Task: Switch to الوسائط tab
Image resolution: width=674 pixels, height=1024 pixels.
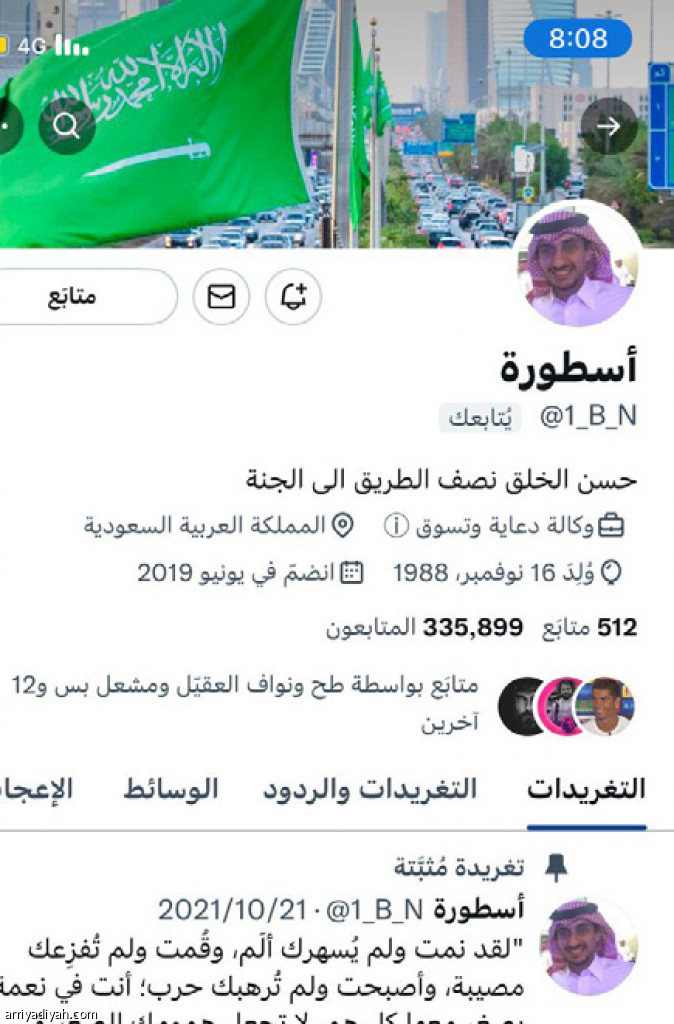Action: (171, 789)
